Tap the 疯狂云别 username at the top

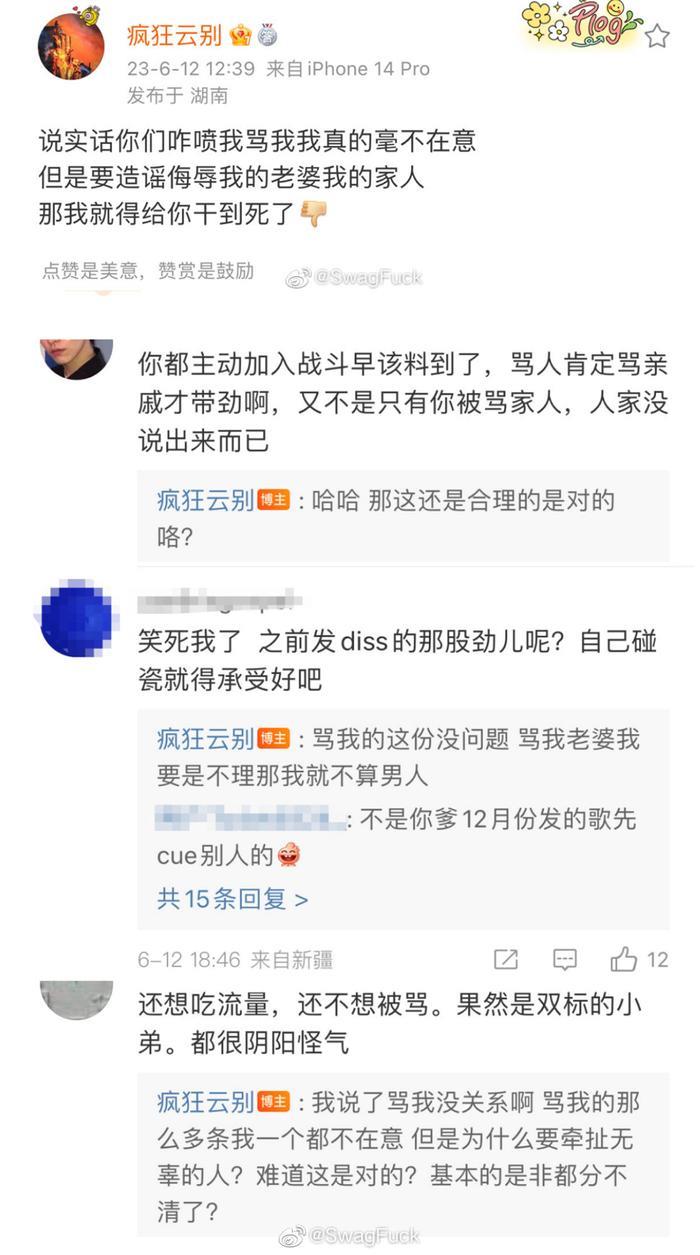tap(175, 35)
